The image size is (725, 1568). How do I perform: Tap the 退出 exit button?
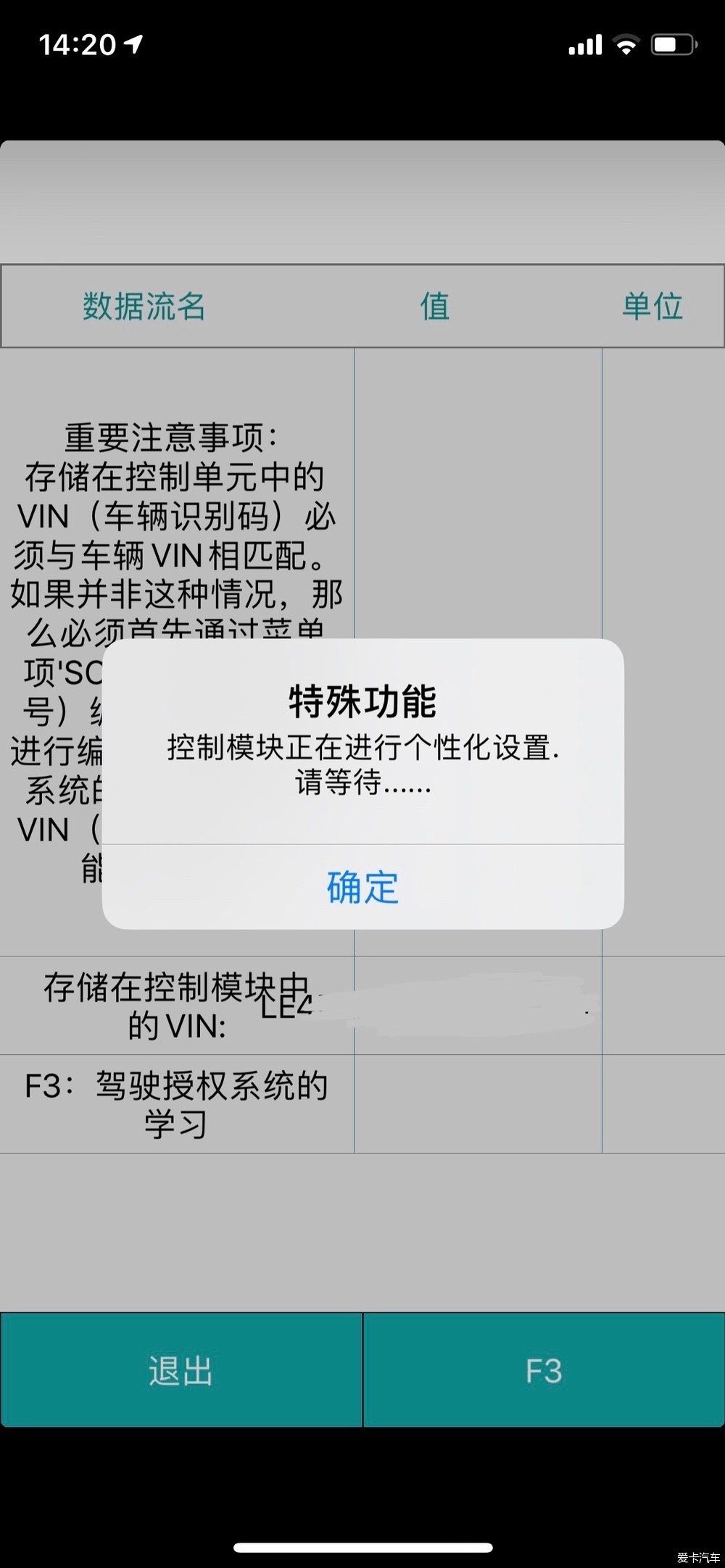tap(181, 1370)
